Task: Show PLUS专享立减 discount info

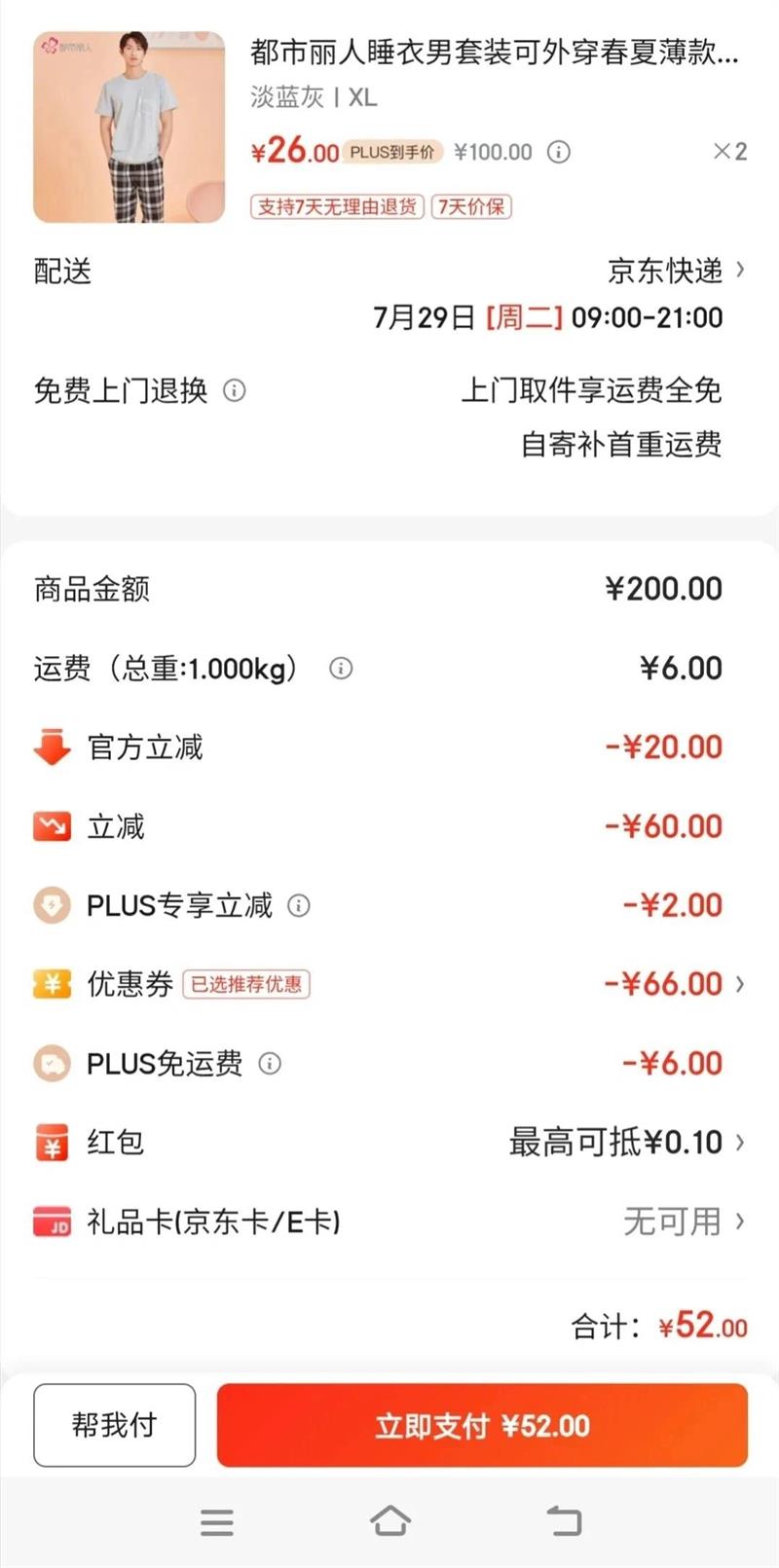Action: pyautogui.click(x=299, y=906)
